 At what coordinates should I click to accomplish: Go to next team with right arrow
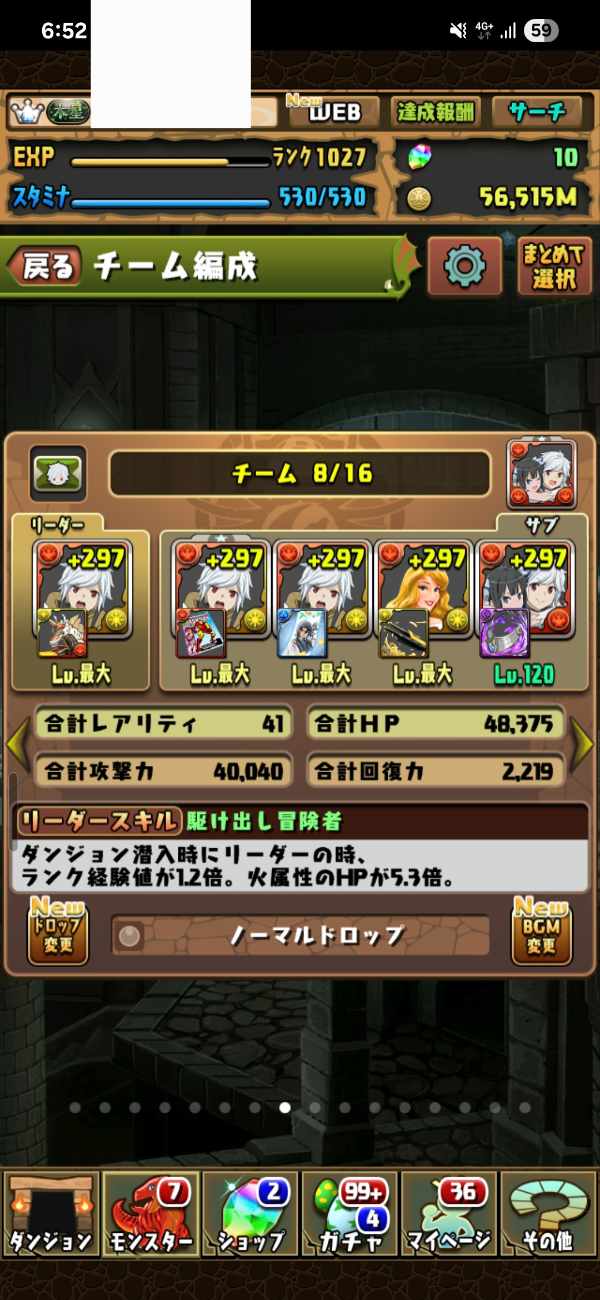tap(582, 745)
